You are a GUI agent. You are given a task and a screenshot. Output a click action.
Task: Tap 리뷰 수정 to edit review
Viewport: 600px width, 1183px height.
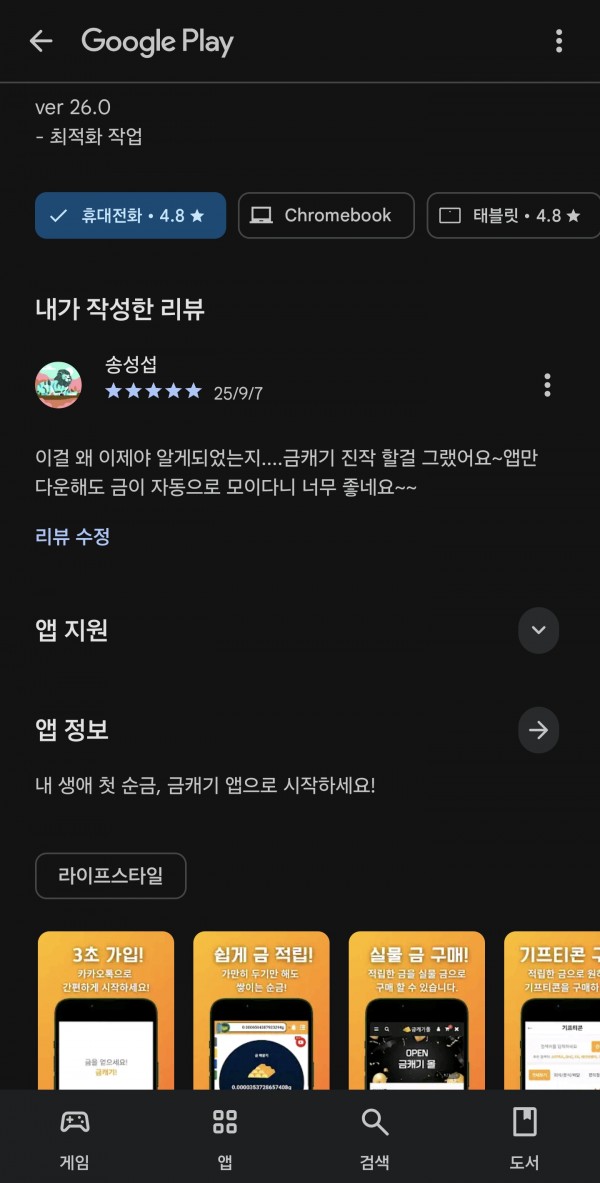[x=72, y=537]
